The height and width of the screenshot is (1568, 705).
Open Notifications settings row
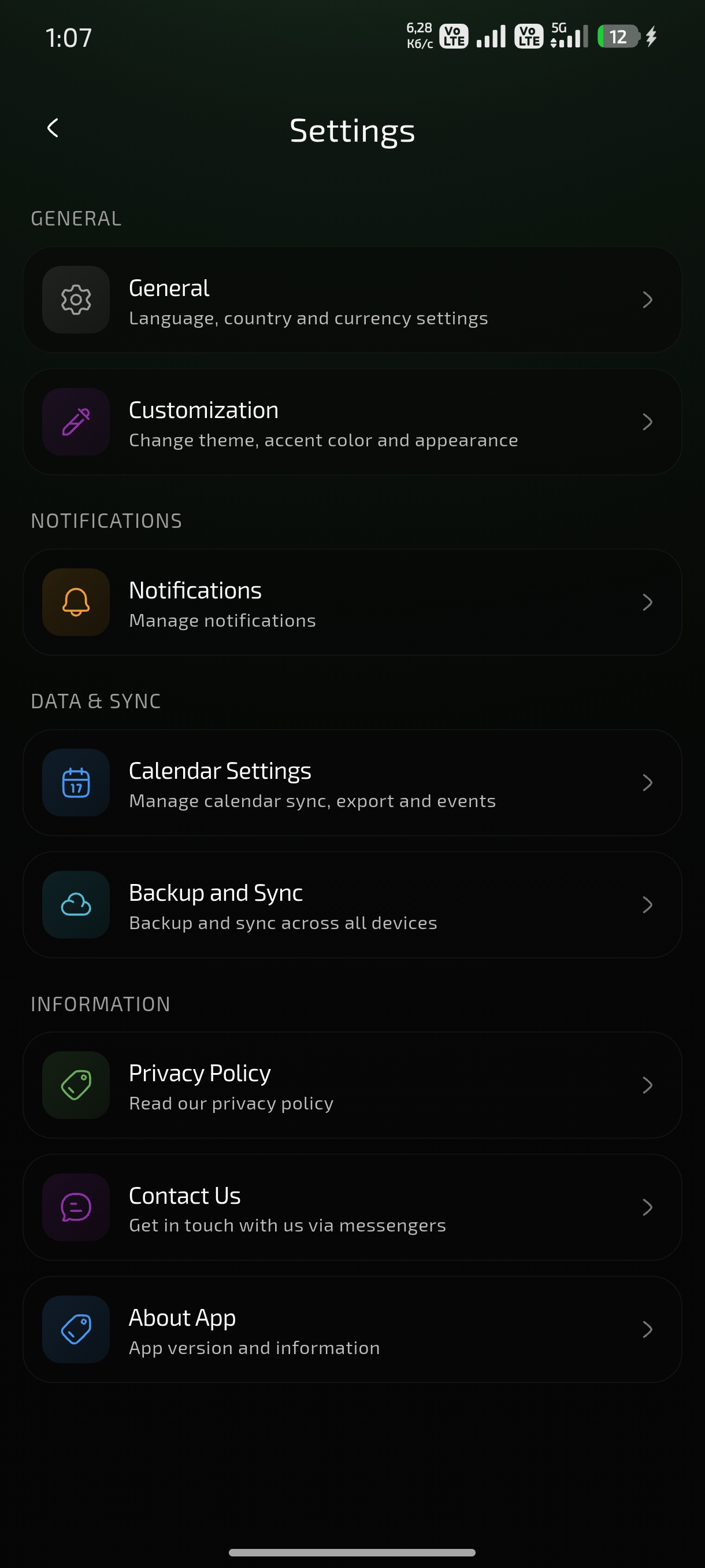pos(351,602)
